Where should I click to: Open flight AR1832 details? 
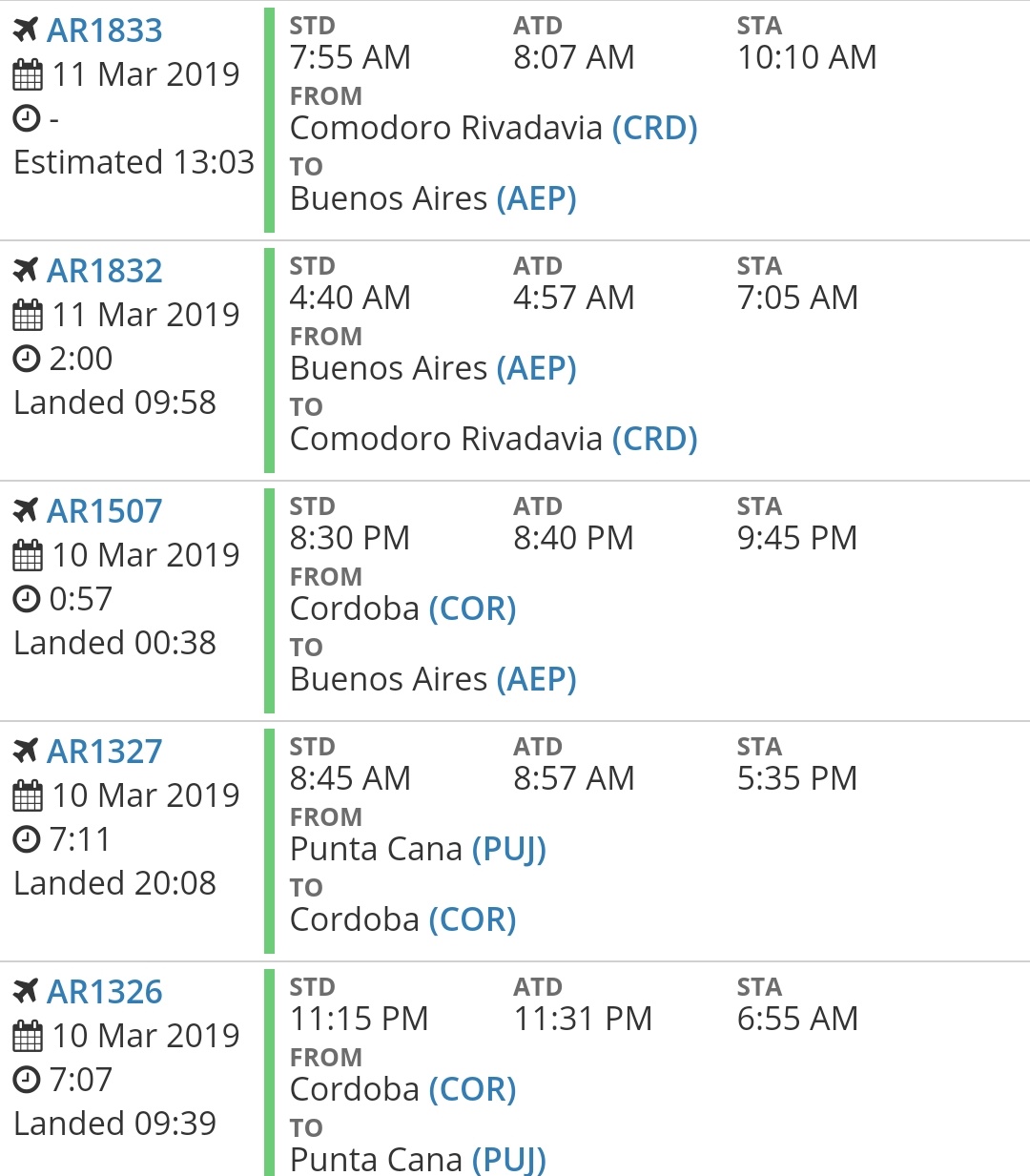(x=105, y=271)
